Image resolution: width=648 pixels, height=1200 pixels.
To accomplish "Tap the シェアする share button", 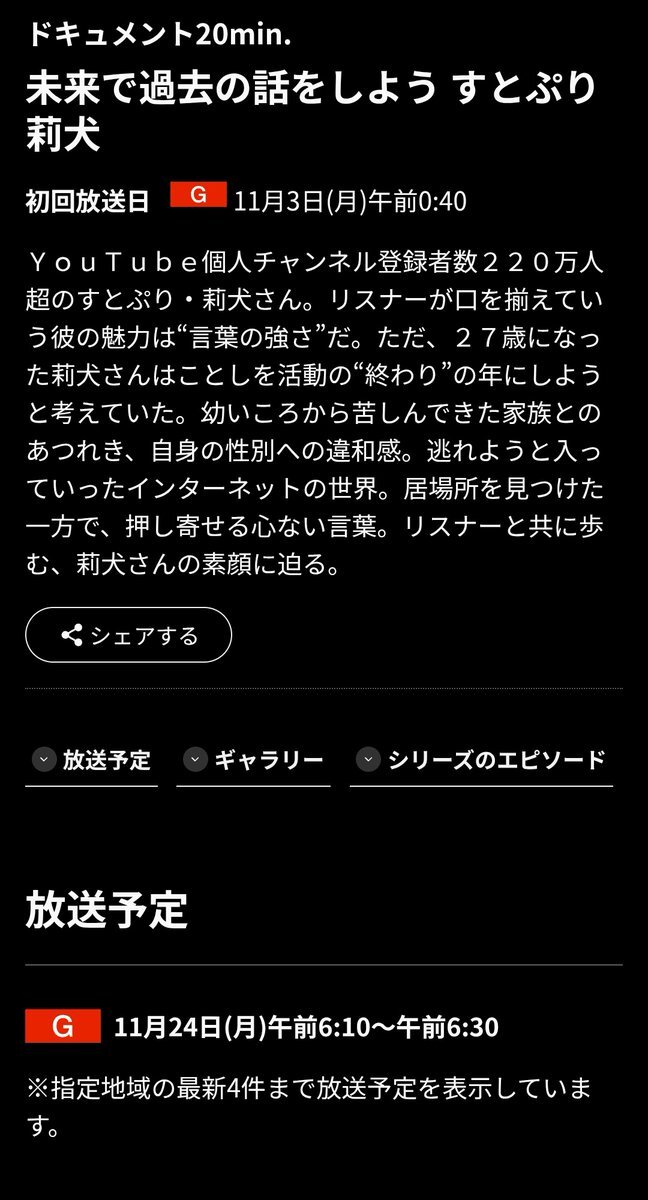I will pos(128,635).
